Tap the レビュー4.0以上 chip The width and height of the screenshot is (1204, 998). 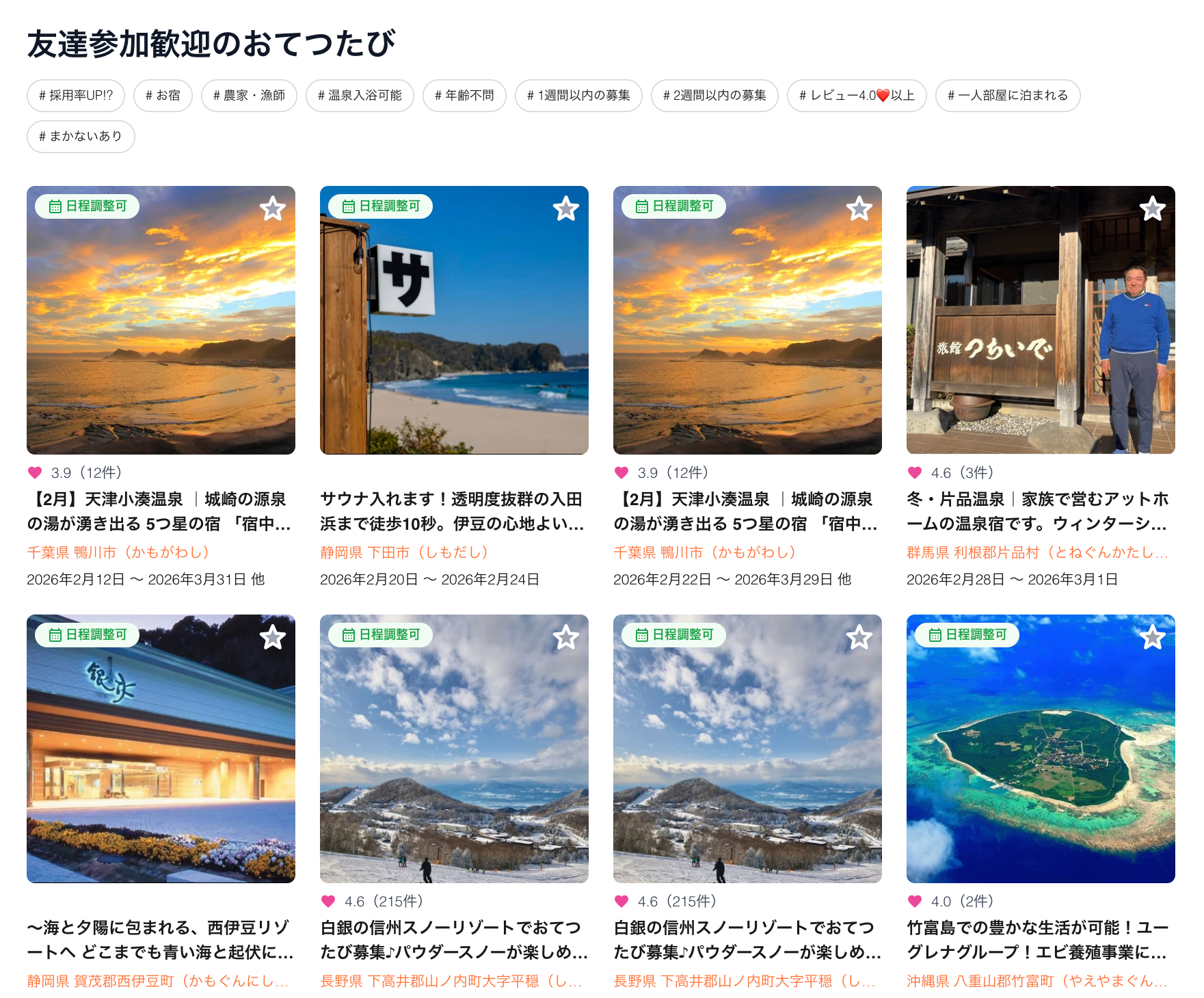(857, 96)
